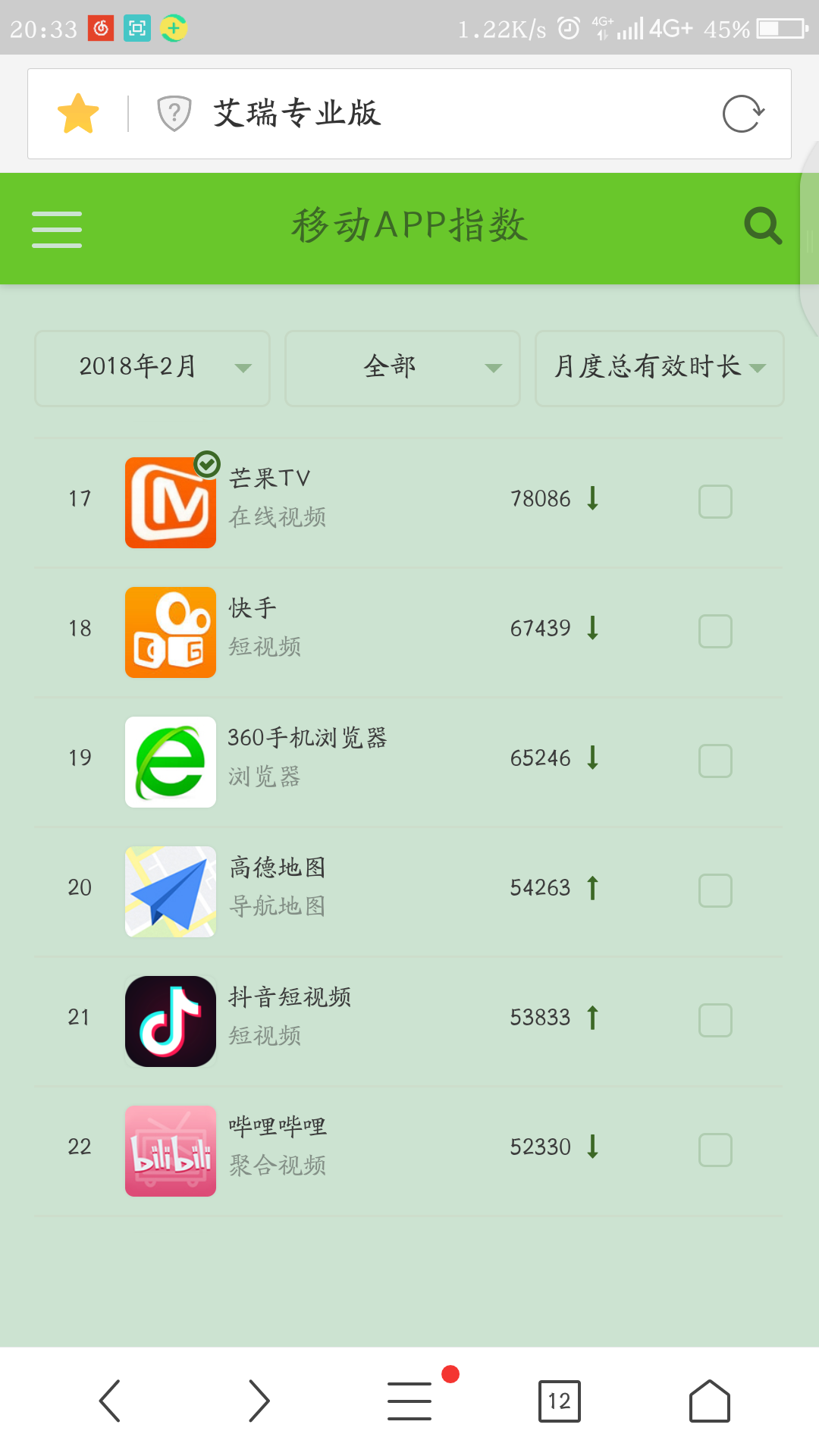The height and width of the screenshot is (1456, 819).
Task: Reload the page with the refresh icon
Action: [x=742, y=114]
